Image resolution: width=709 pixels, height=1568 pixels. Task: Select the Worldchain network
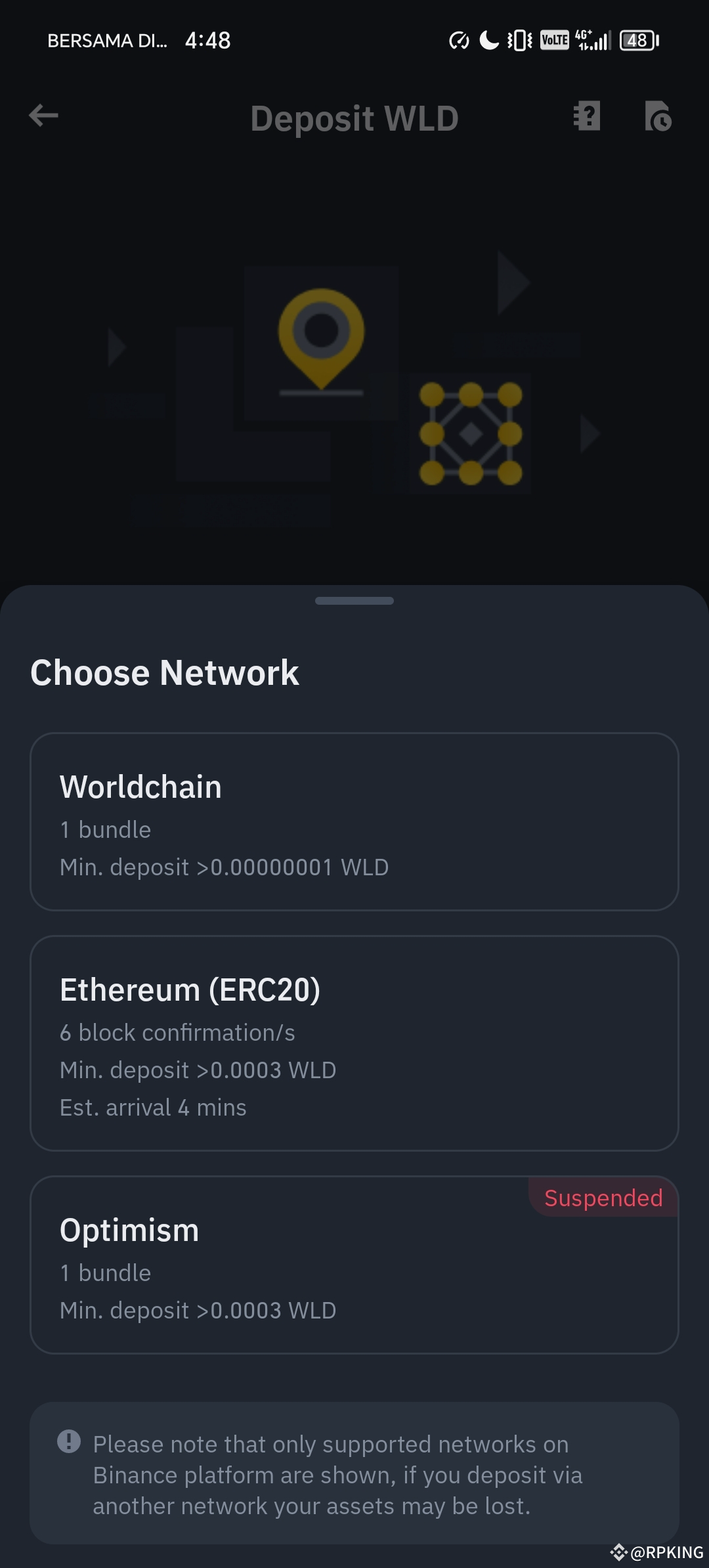(x=354, y=821)
